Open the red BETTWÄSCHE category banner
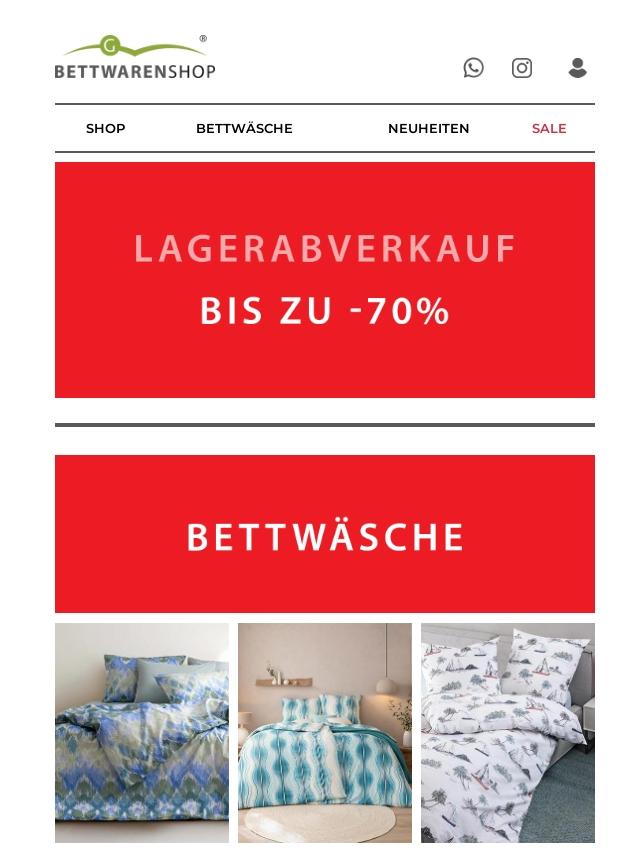Screen dimensions: 640x854 click(x=325, y=534)
